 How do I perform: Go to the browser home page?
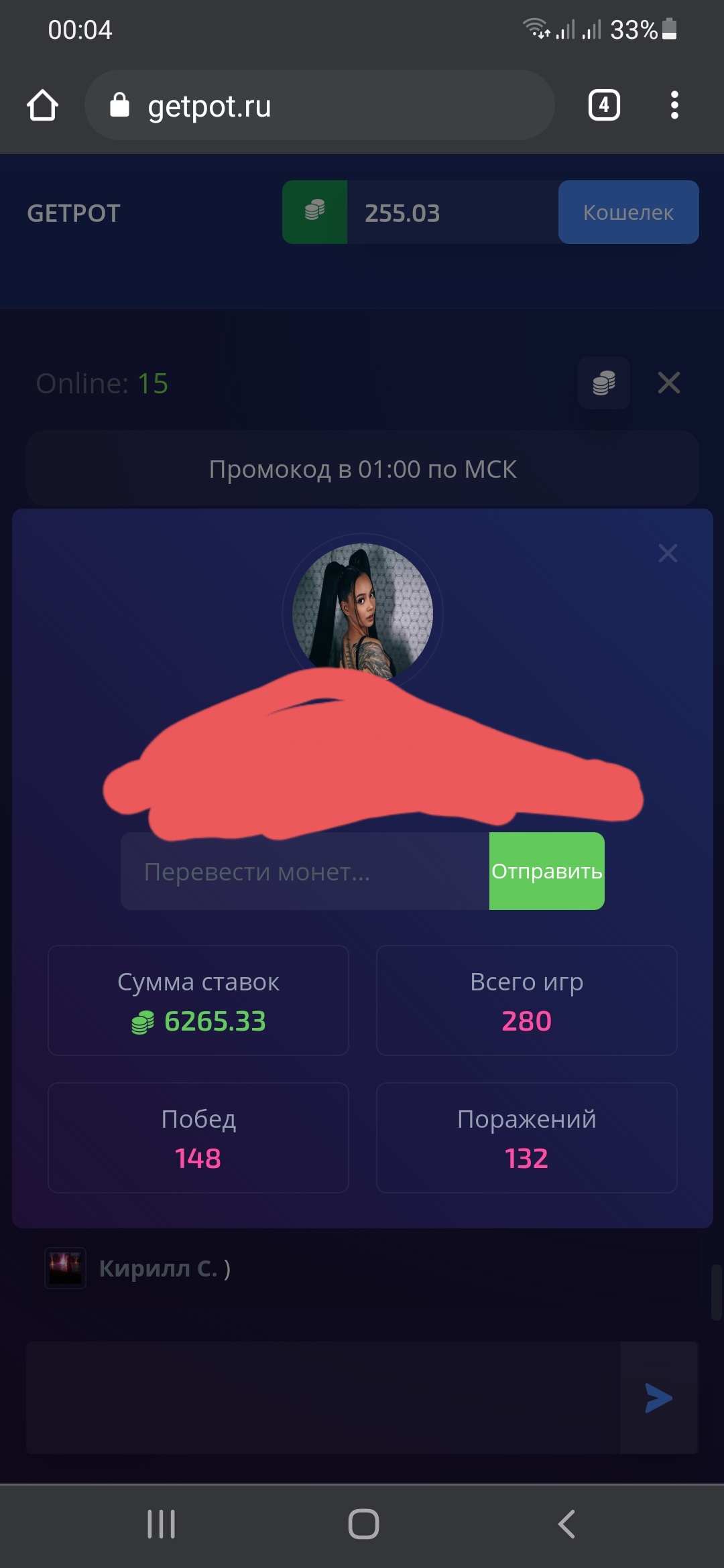42,105
